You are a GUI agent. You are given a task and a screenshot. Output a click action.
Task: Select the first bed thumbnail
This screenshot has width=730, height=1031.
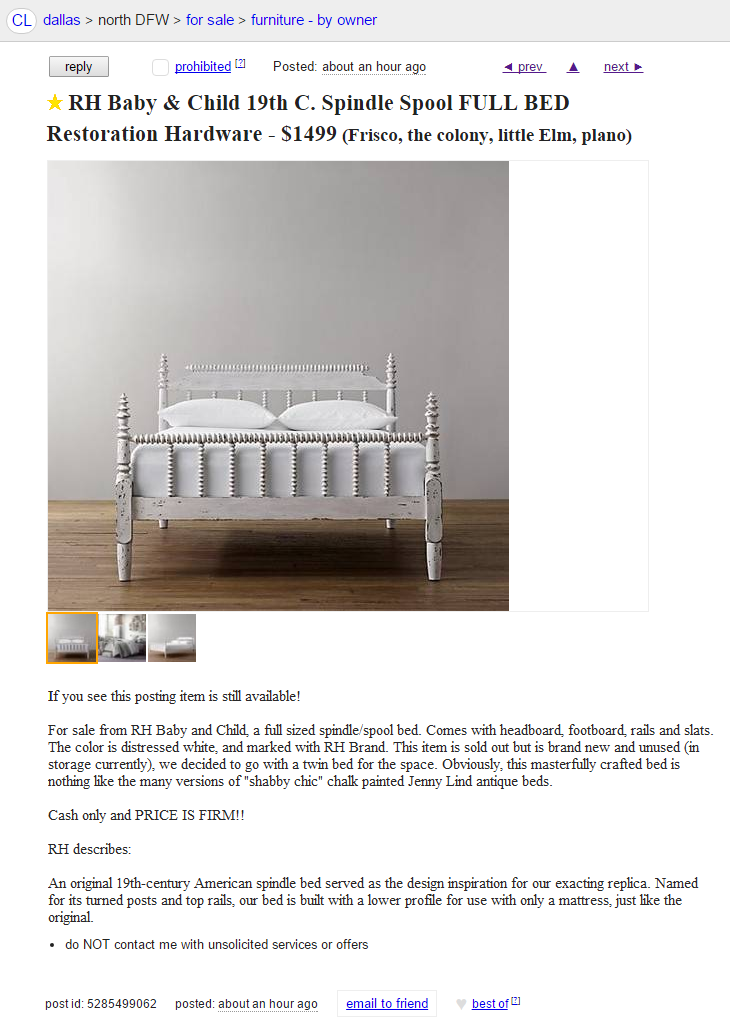click(72, 638)
